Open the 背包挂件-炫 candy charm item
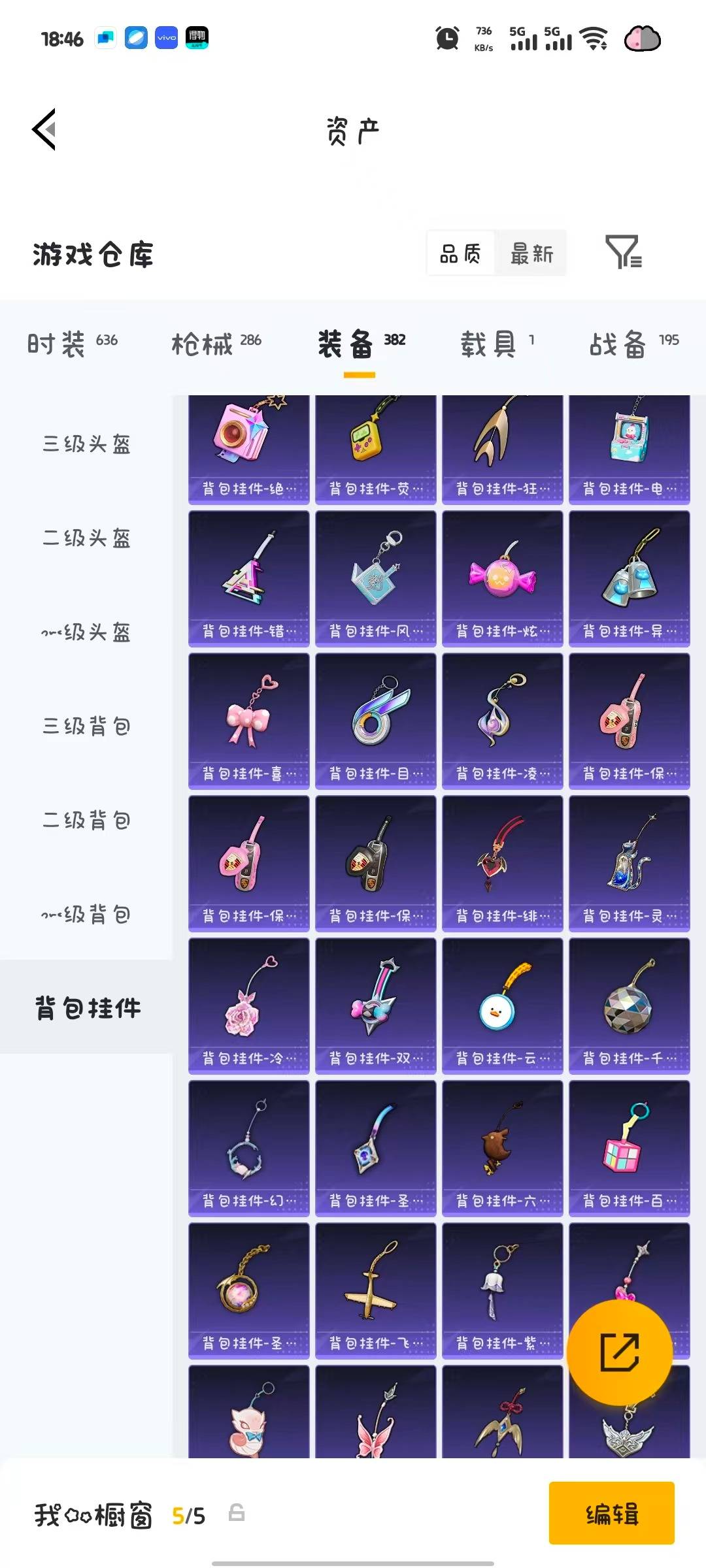The image size is (706, 1568). (x=502, y=579)
